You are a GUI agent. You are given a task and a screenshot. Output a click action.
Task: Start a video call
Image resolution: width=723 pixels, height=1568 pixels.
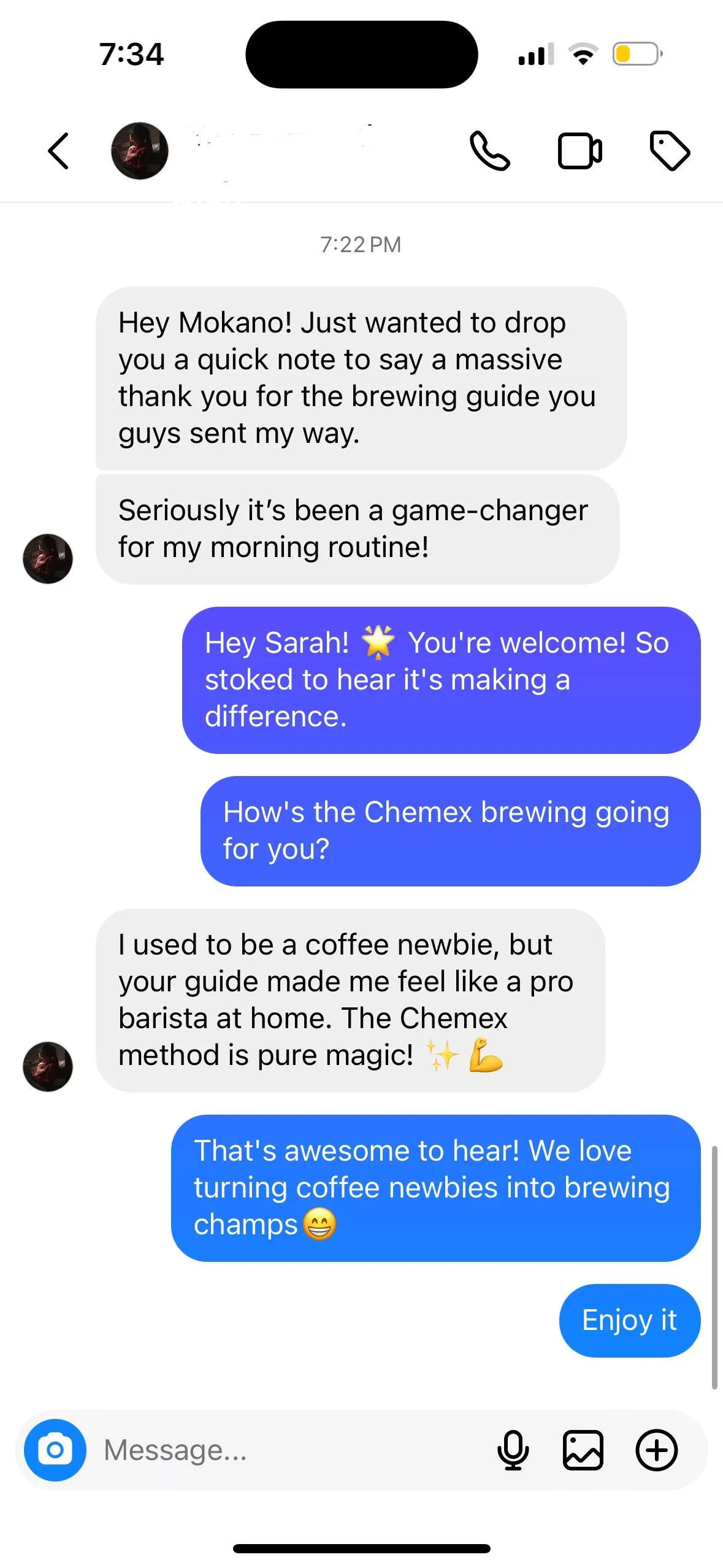tap(580, 151)
